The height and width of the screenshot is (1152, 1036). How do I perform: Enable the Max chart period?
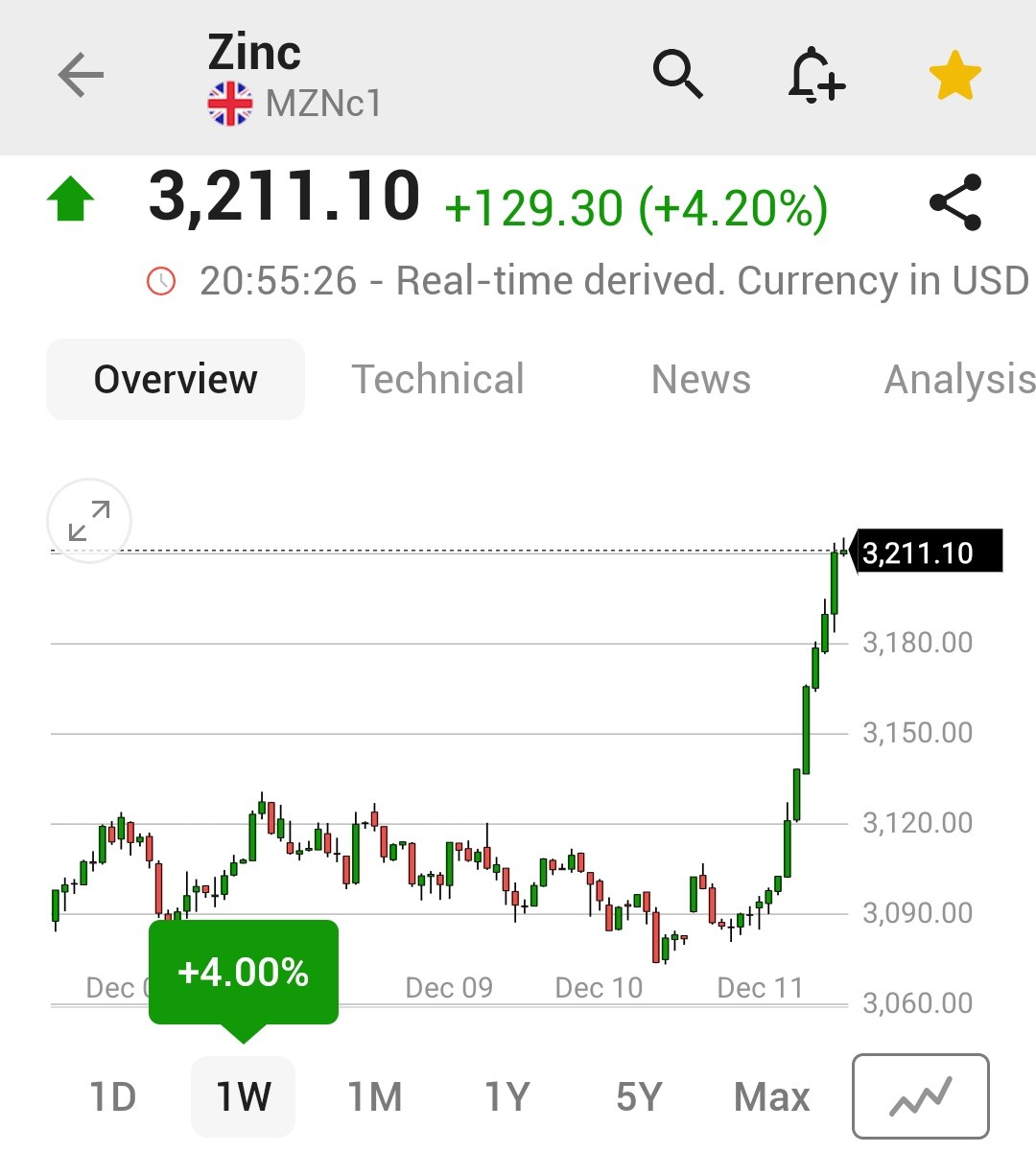(x=771, y=1095)
